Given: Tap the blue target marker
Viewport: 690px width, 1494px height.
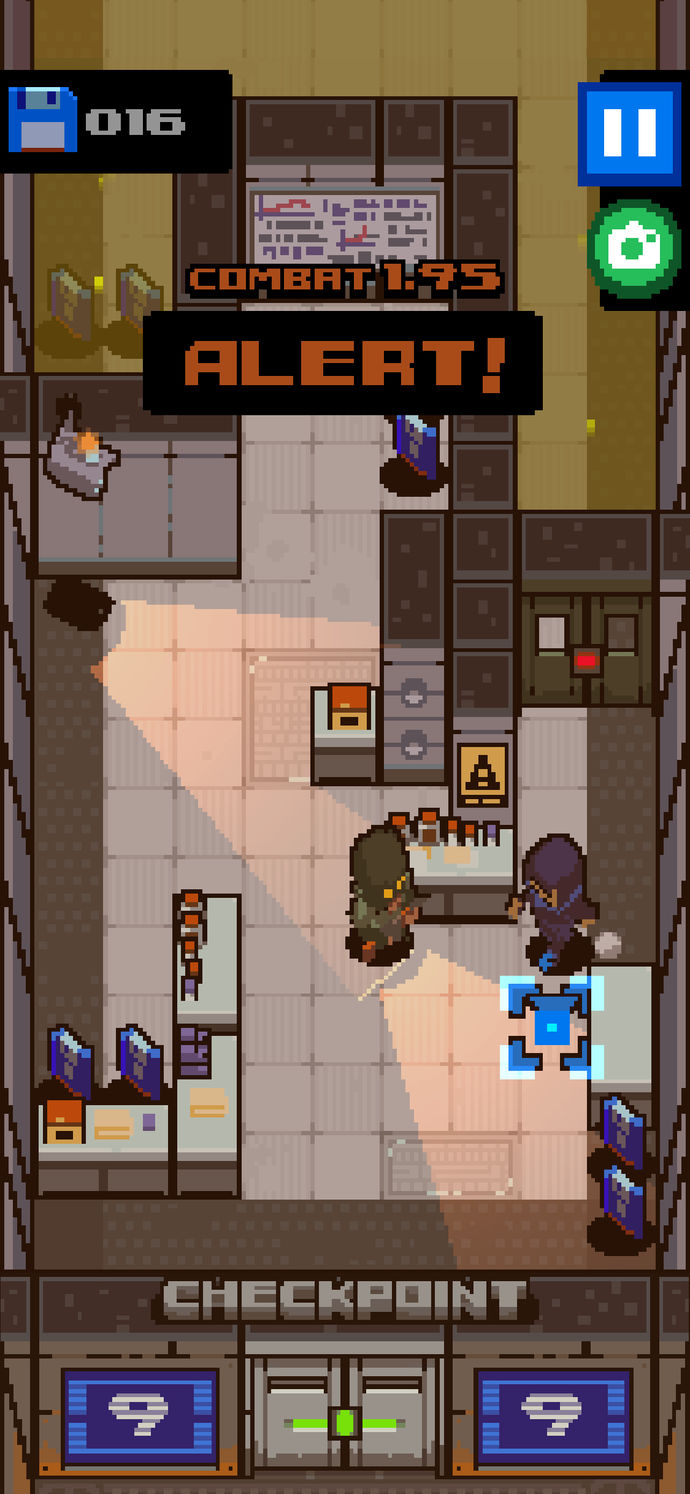Looking at the screenshot, I should 551,1027.
